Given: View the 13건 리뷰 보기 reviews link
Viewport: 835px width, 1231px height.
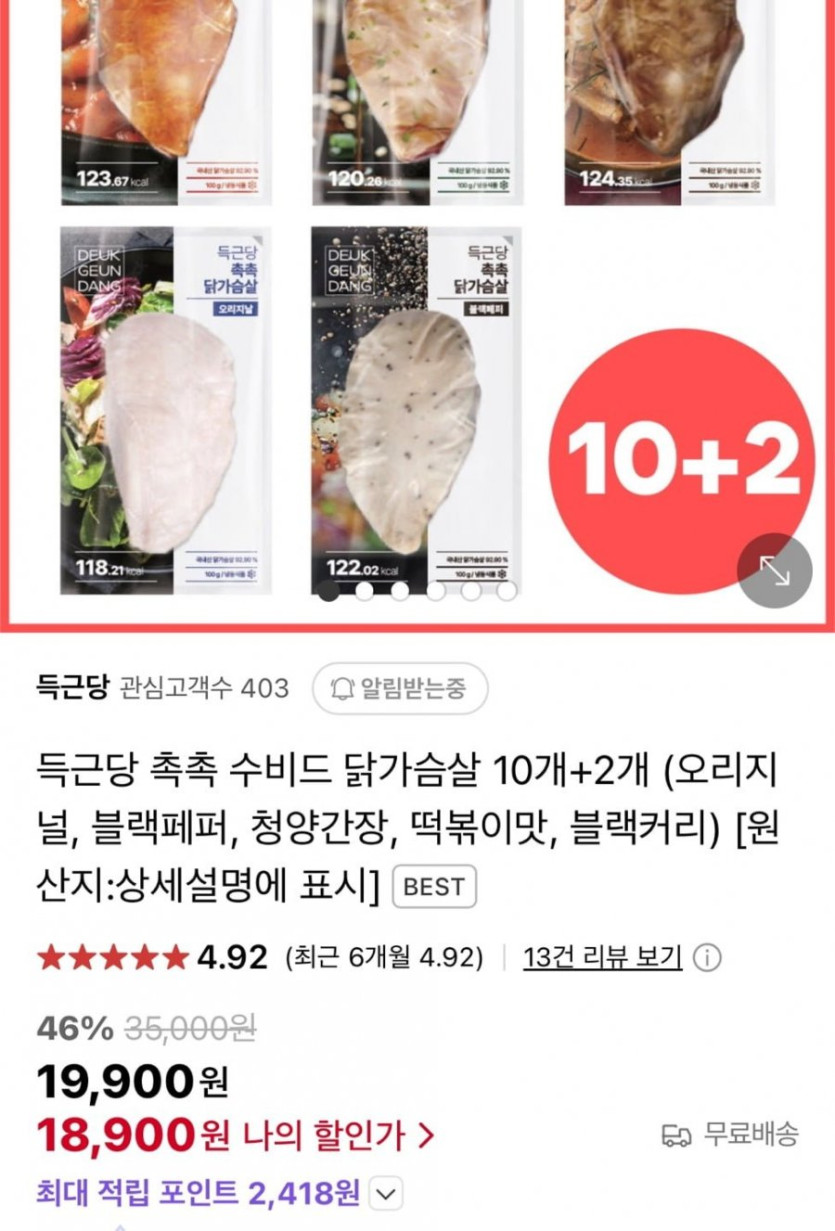Looking at the screenshot, I should (603, 957).
